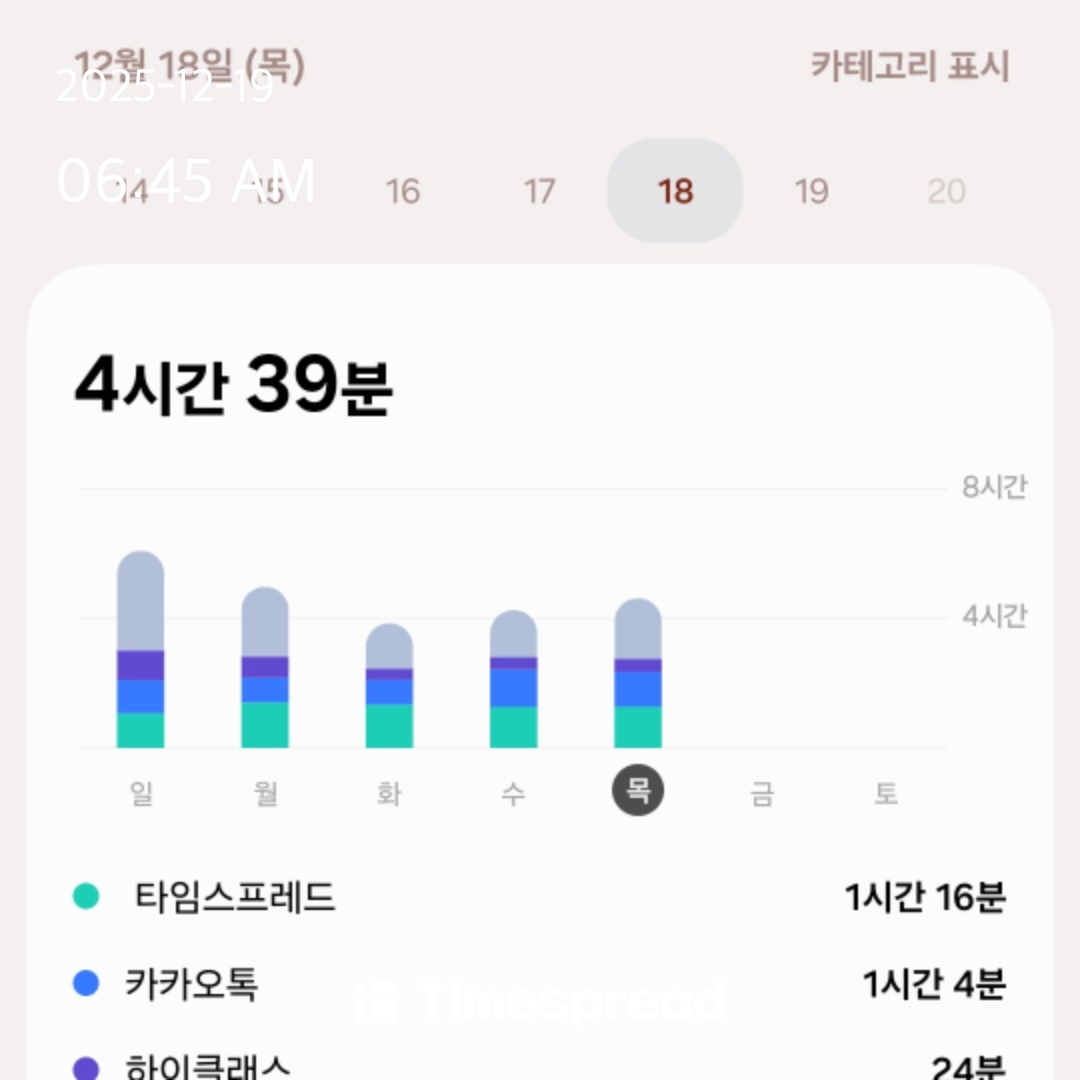The width and height of the screenshot is (1080, 1080).
Task: Tap the 수 (Wednesday) usage bar
Action: [513, 680]
